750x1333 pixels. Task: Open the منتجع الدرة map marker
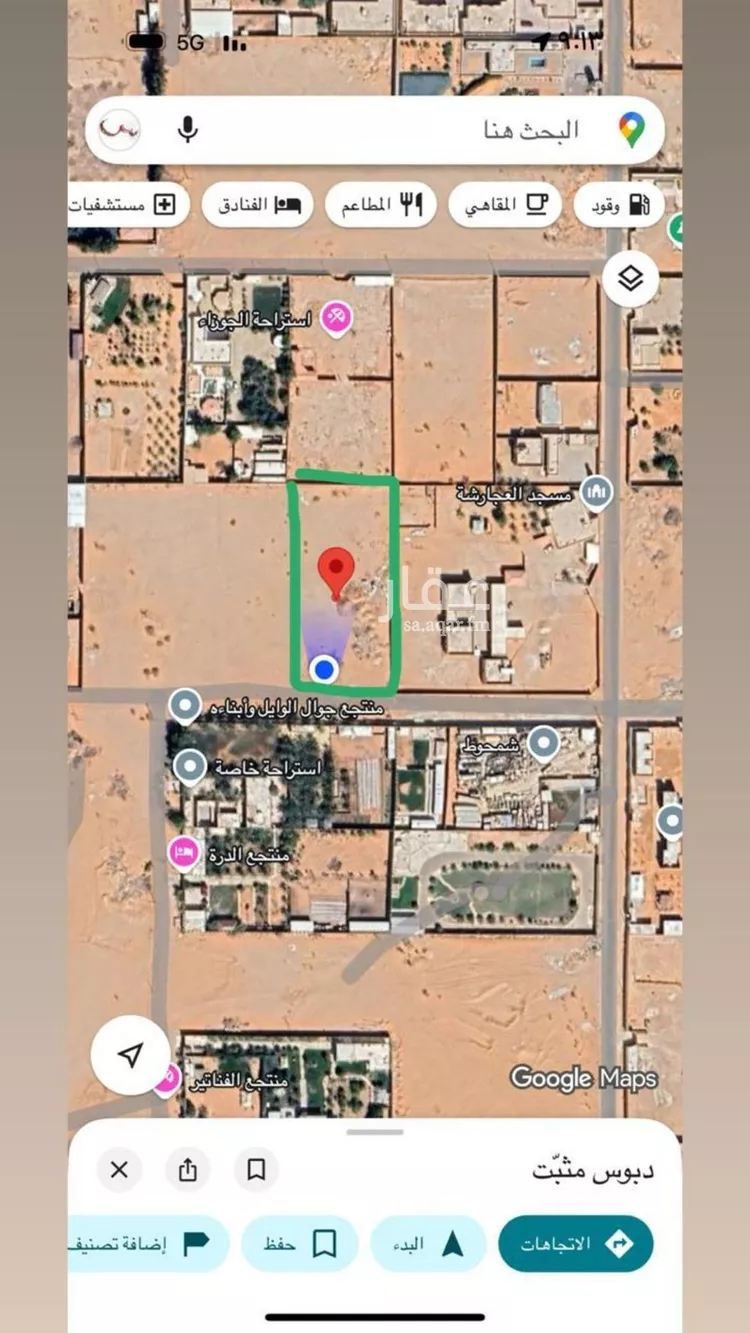pos(184,854)
